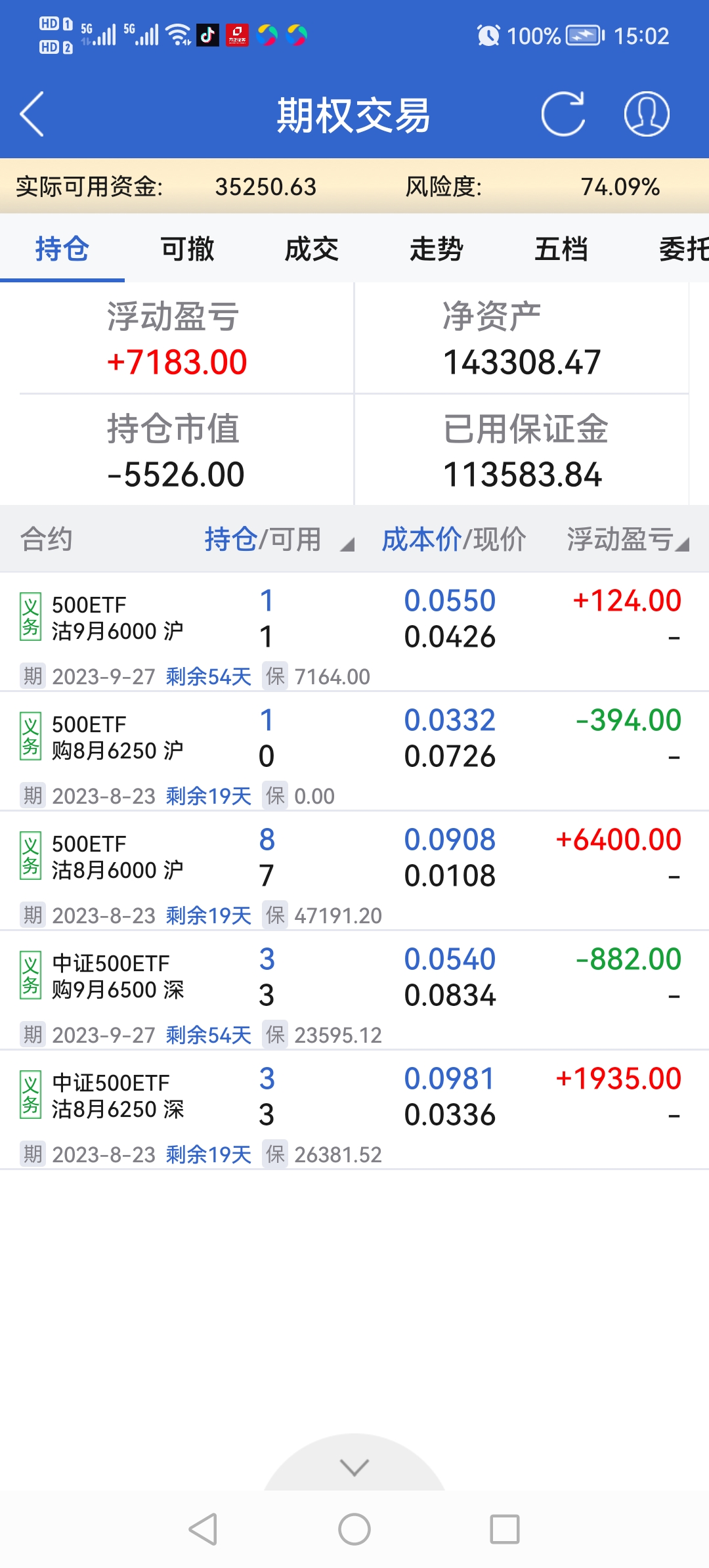Tap the system home button
The height and width of the screenshot is (1568, 709).
pyautogui.click(x=354, y=1529)
